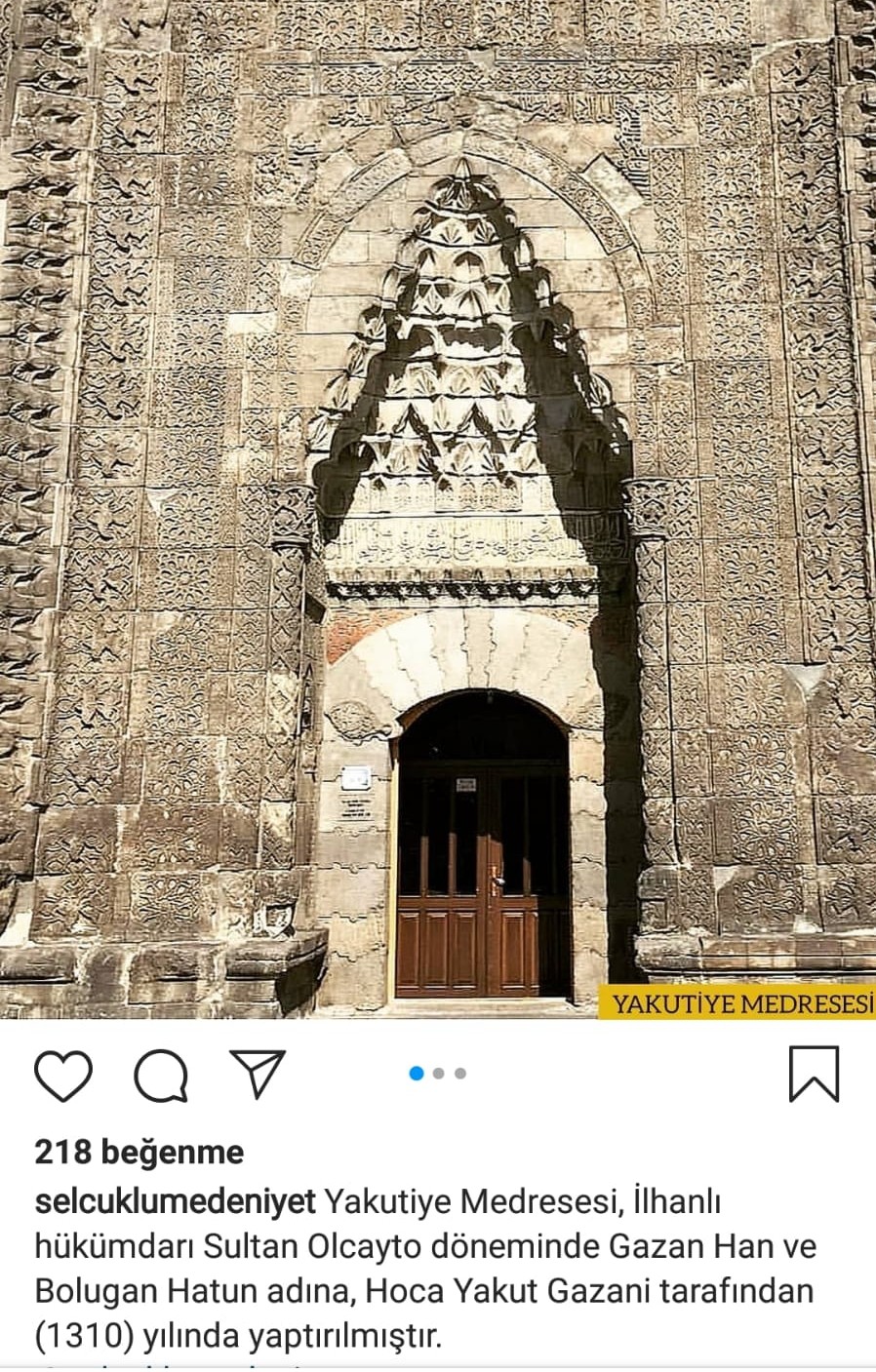876x1372 pixels.
Task: Open the selcuklumedeniyet profile
Action: (176, 1202)
